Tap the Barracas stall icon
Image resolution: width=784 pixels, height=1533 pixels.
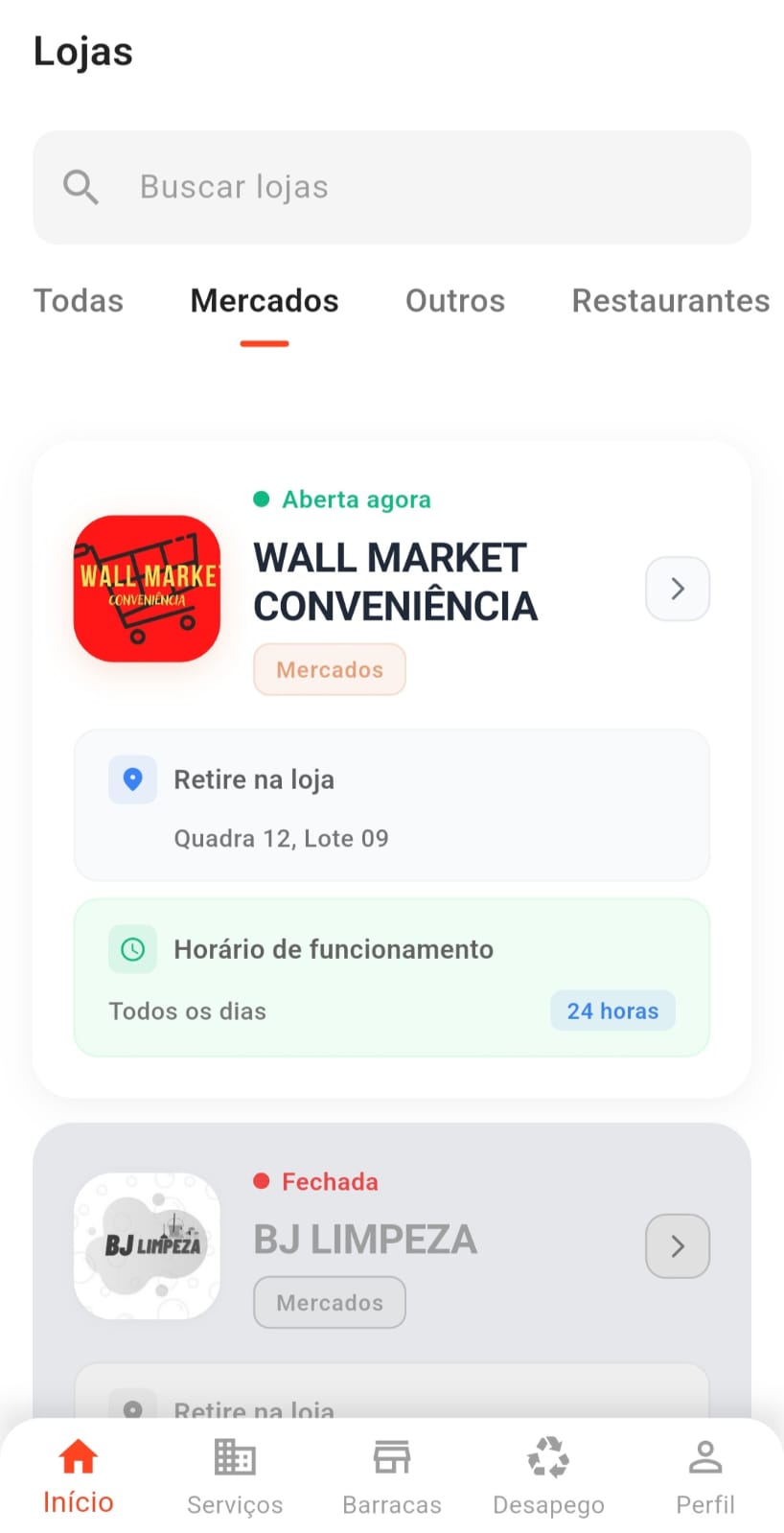[x=391, y=1456]
